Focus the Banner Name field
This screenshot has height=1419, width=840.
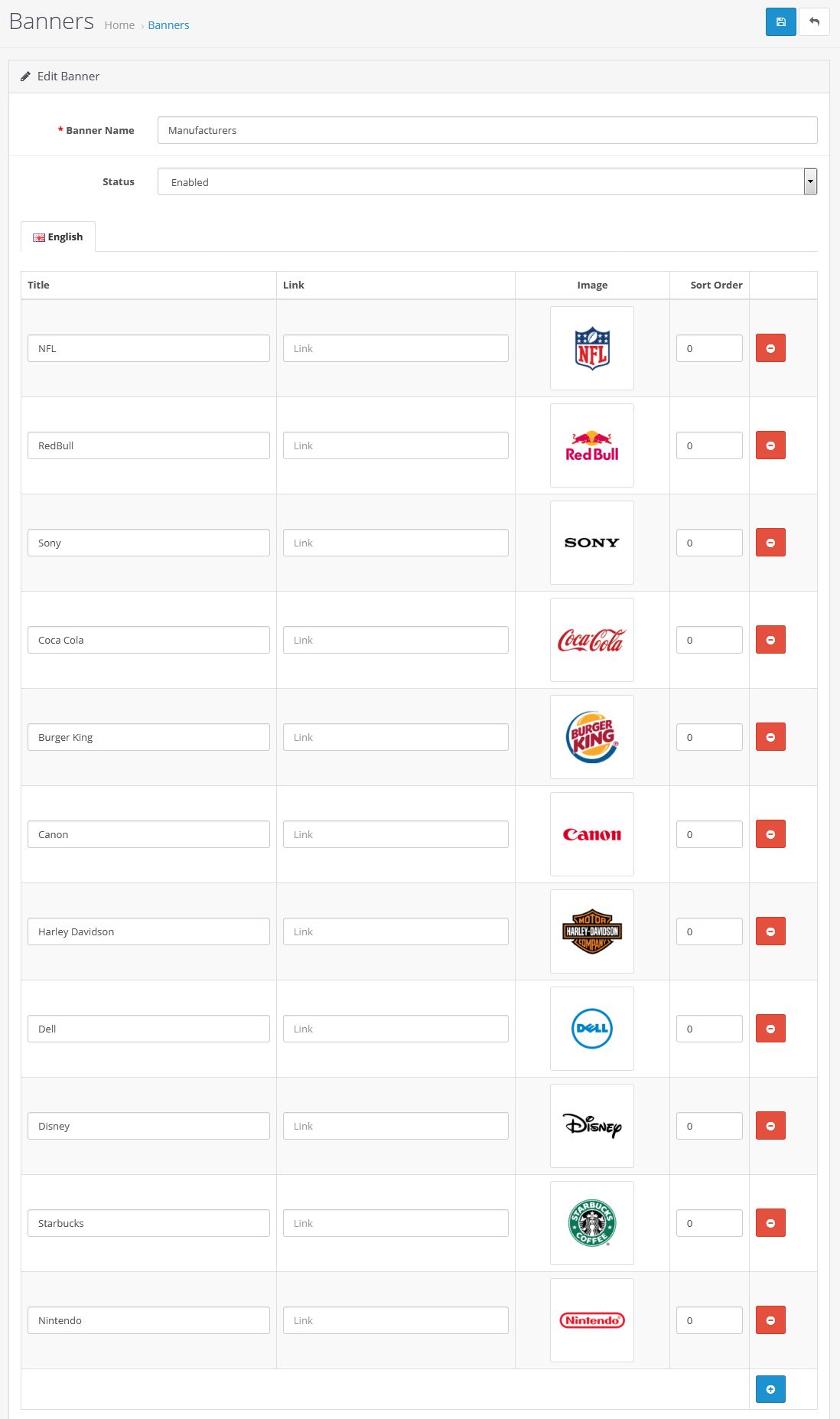[x=487, y=130]
